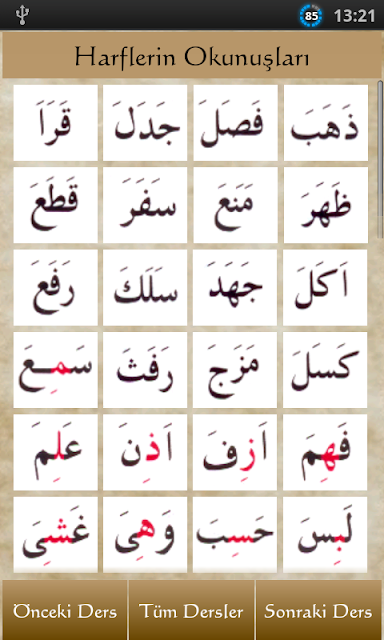Image resolution: width=384 pixels, height=640 pixels.
Task: Go to Önceki Ders
Action: pos(65,611)
